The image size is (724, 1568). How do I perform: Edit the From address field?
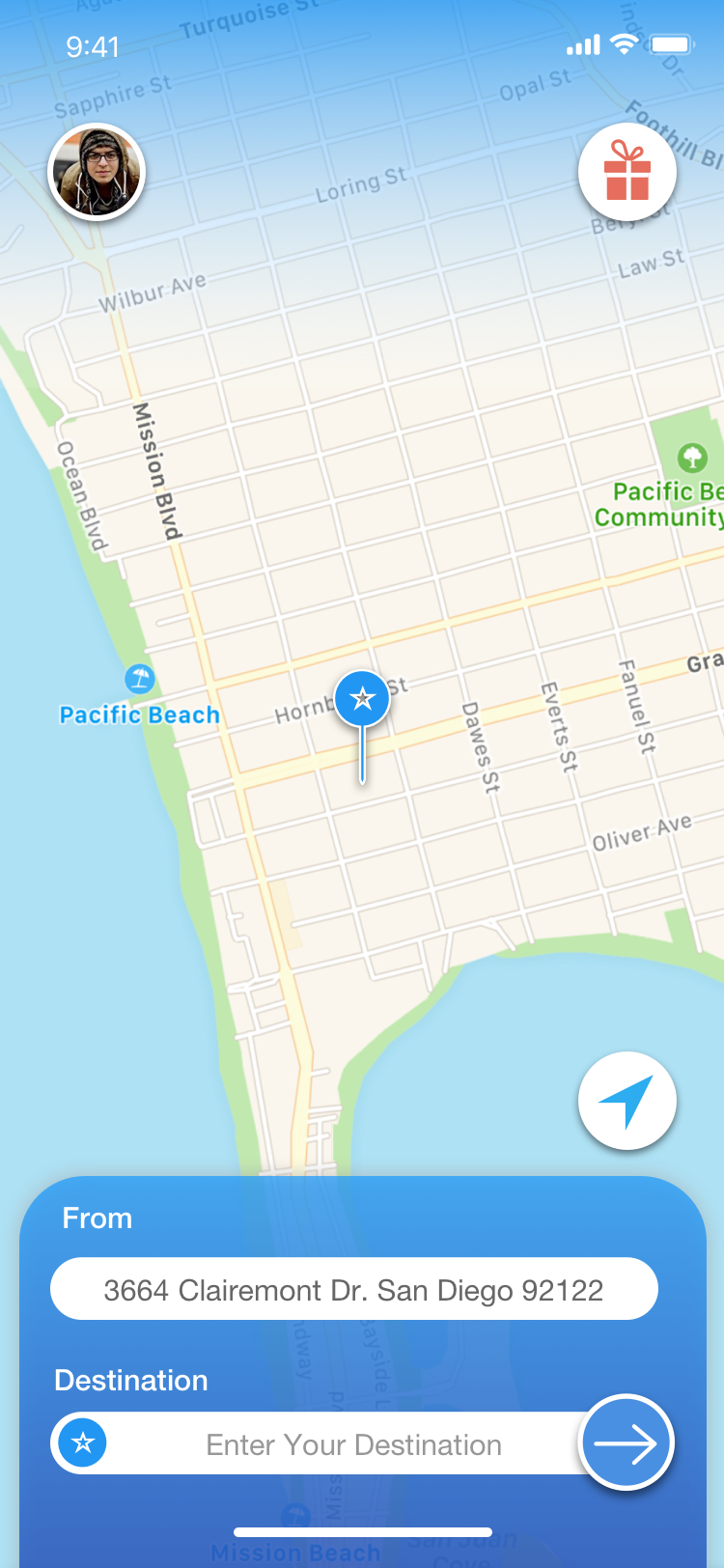353,1290
